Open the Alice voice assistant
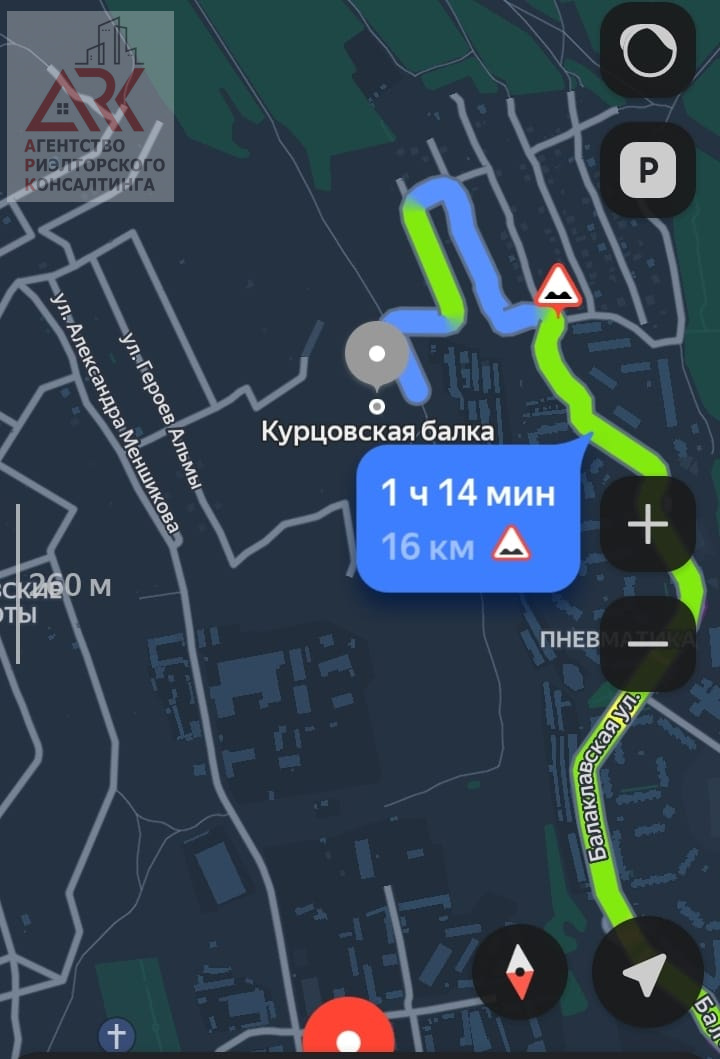The height and width of the screenshot is (1059, 720). (x=647, y=50)
